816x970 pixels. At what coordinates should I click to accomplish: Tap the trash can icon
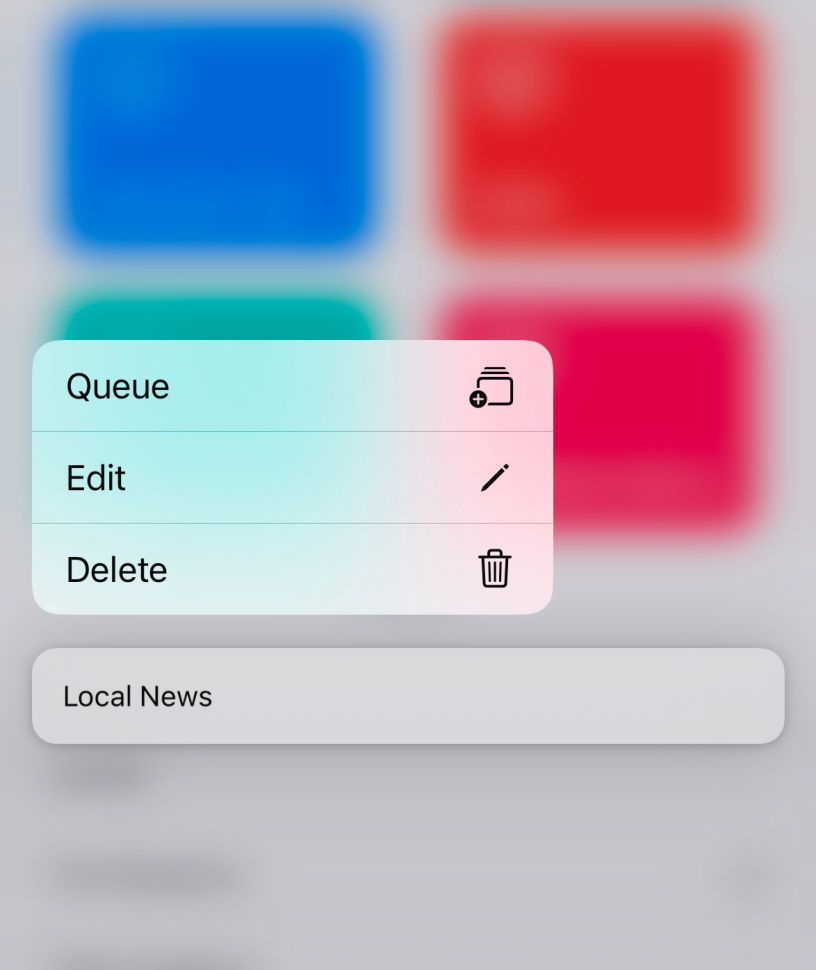tap(495, 569)
